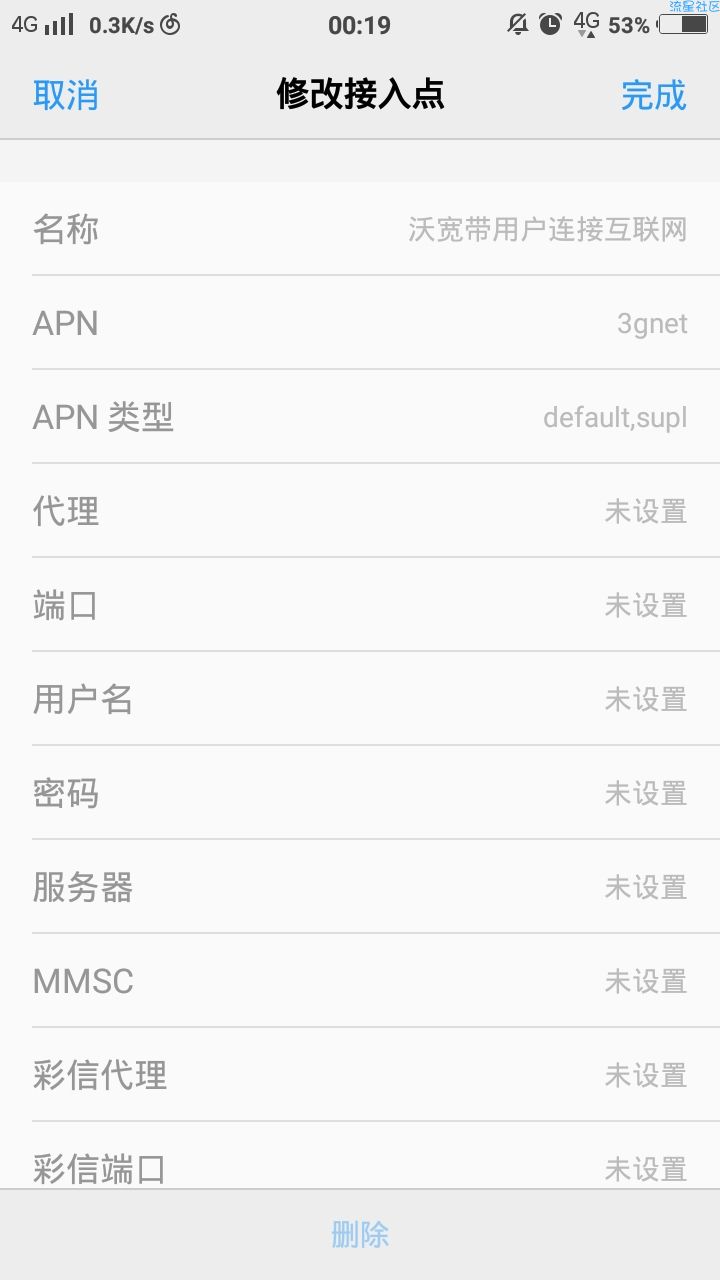This screenshot has width=720, height=1280.
Task: Tap 取消 to cancel editing
Action: pos(66,95)
